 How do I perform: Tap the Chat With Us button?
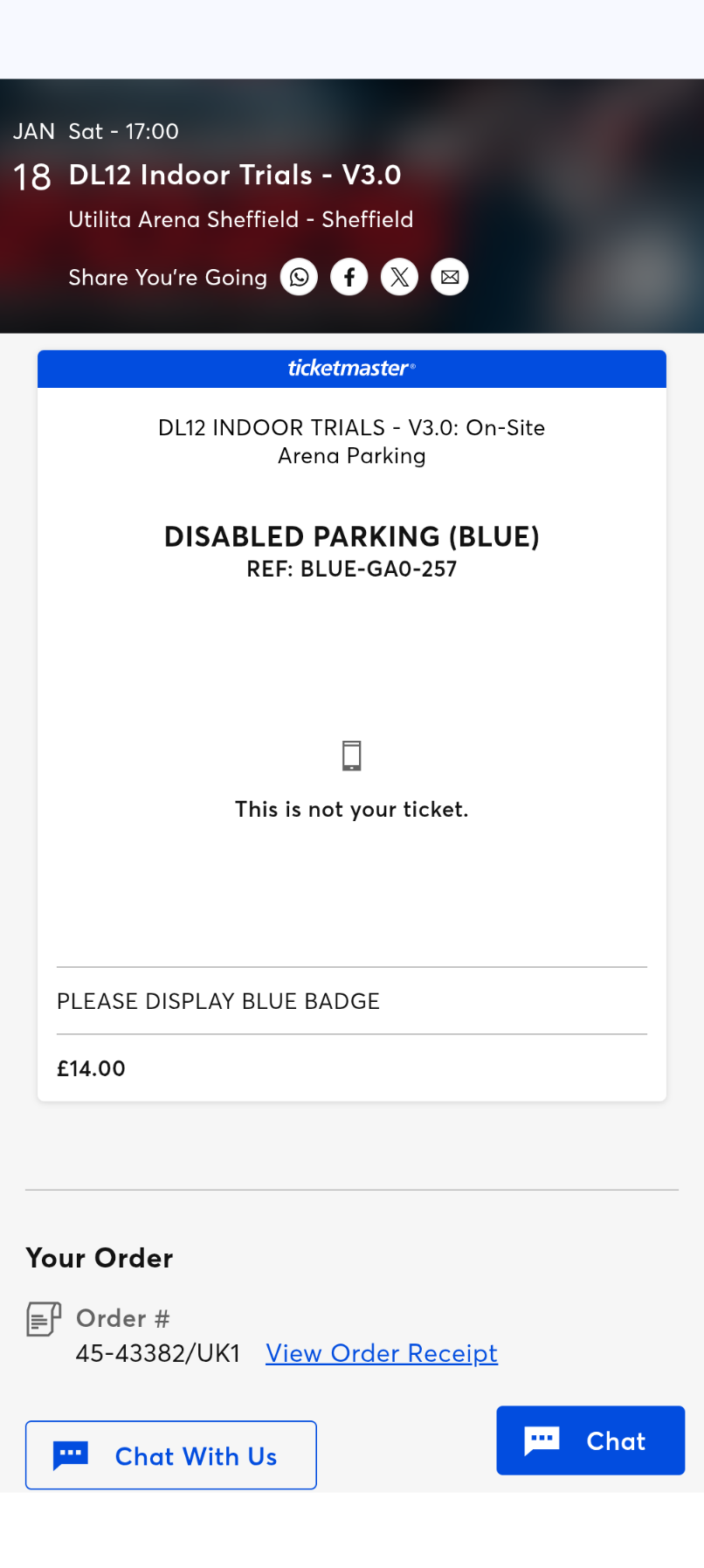[171, 1455]
